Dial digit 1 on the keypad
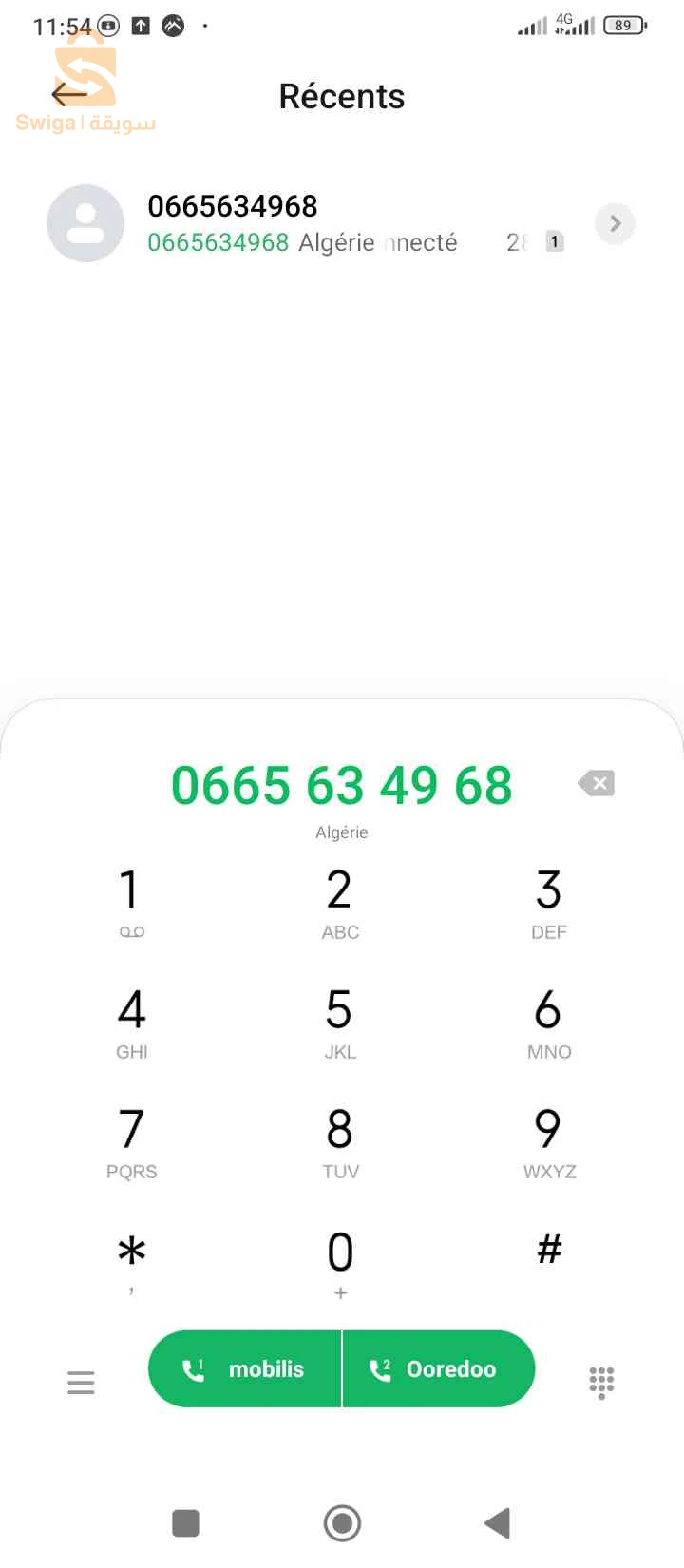 131,902
